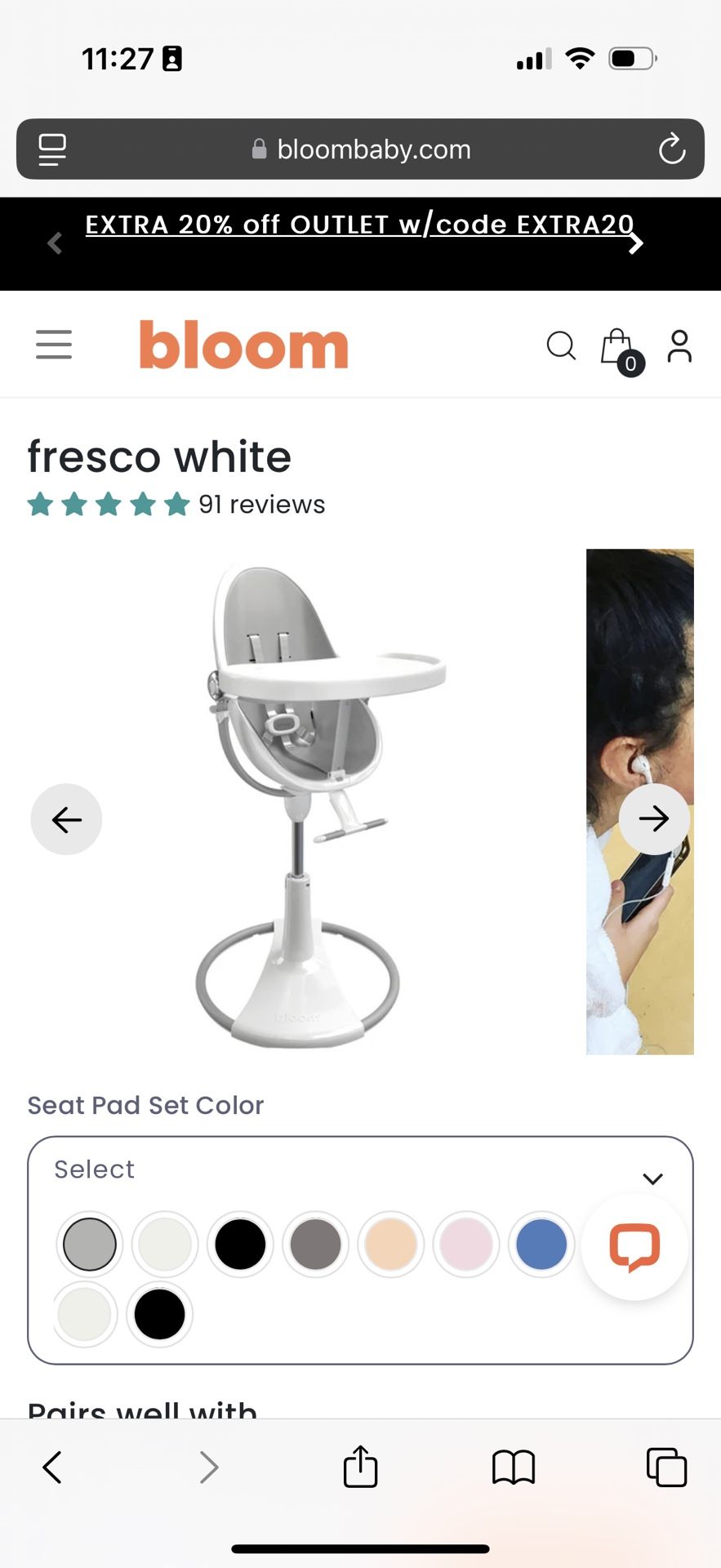Open the live chat bubble
Image resolution: width=721 pixels, height=1568 pixels.
point(634,1247)
